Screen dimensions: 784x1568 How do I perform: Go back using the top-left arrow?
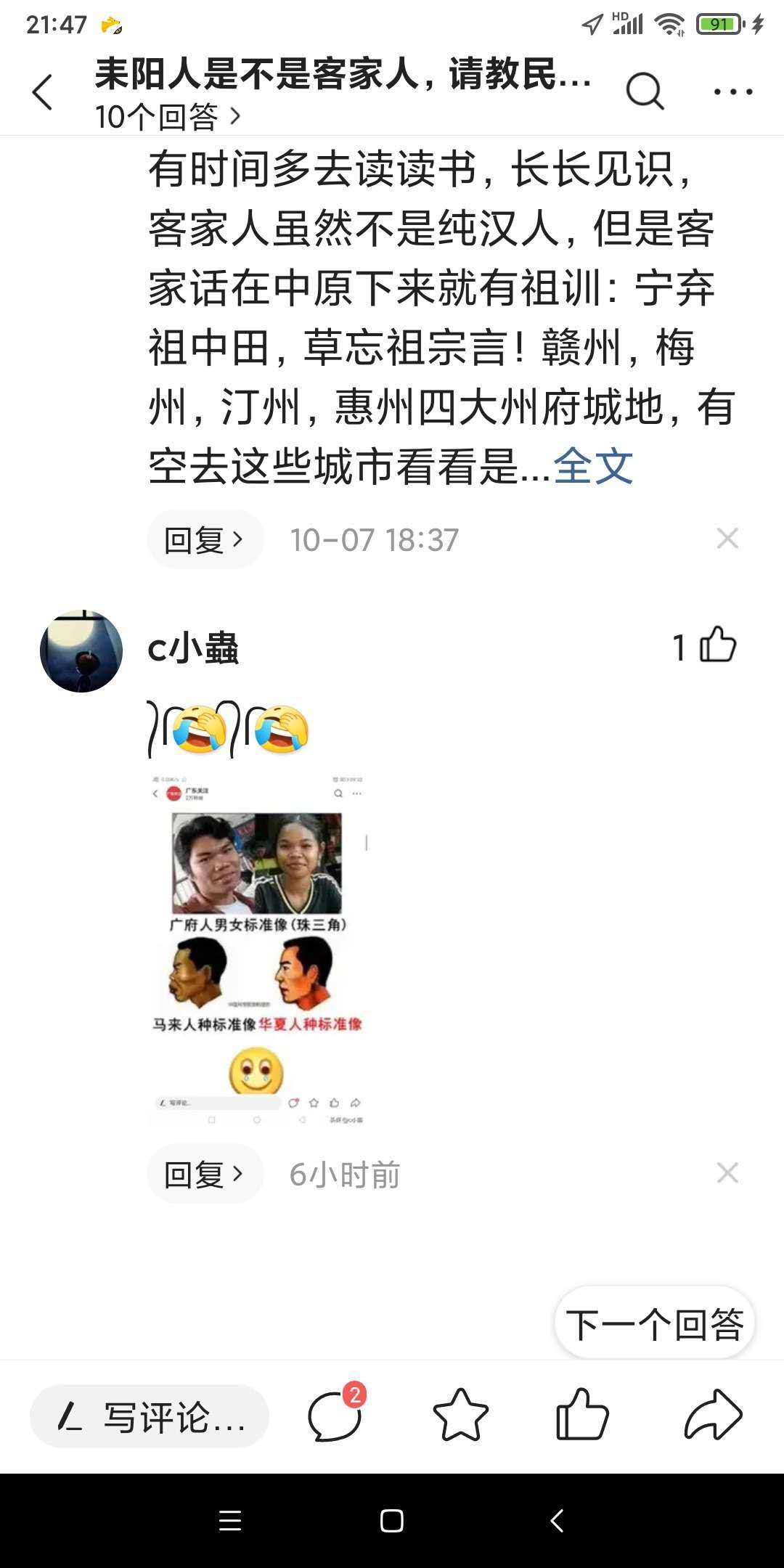click(44, 92)
